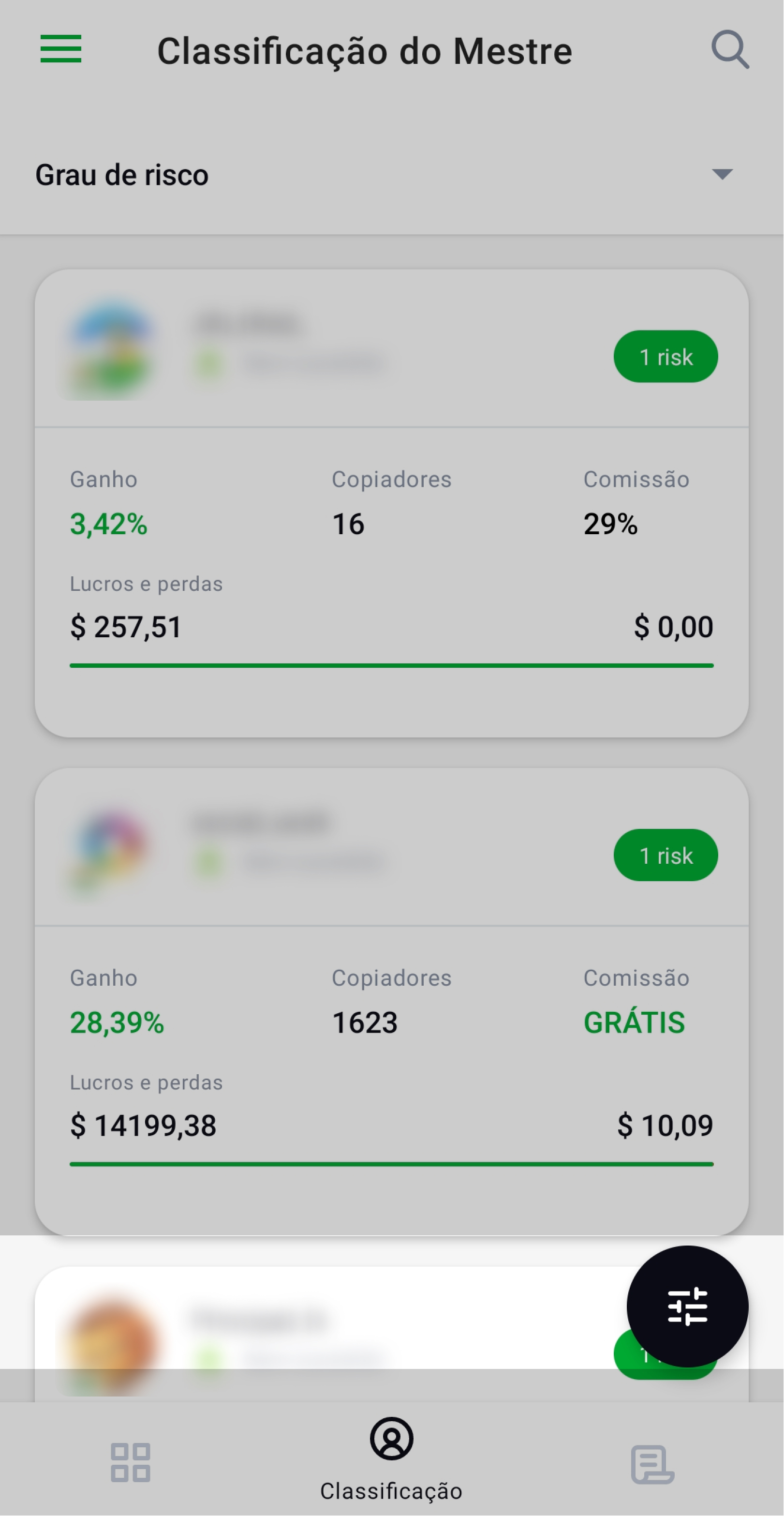Open the master card with 3,42% gain

tap(391, 504)
